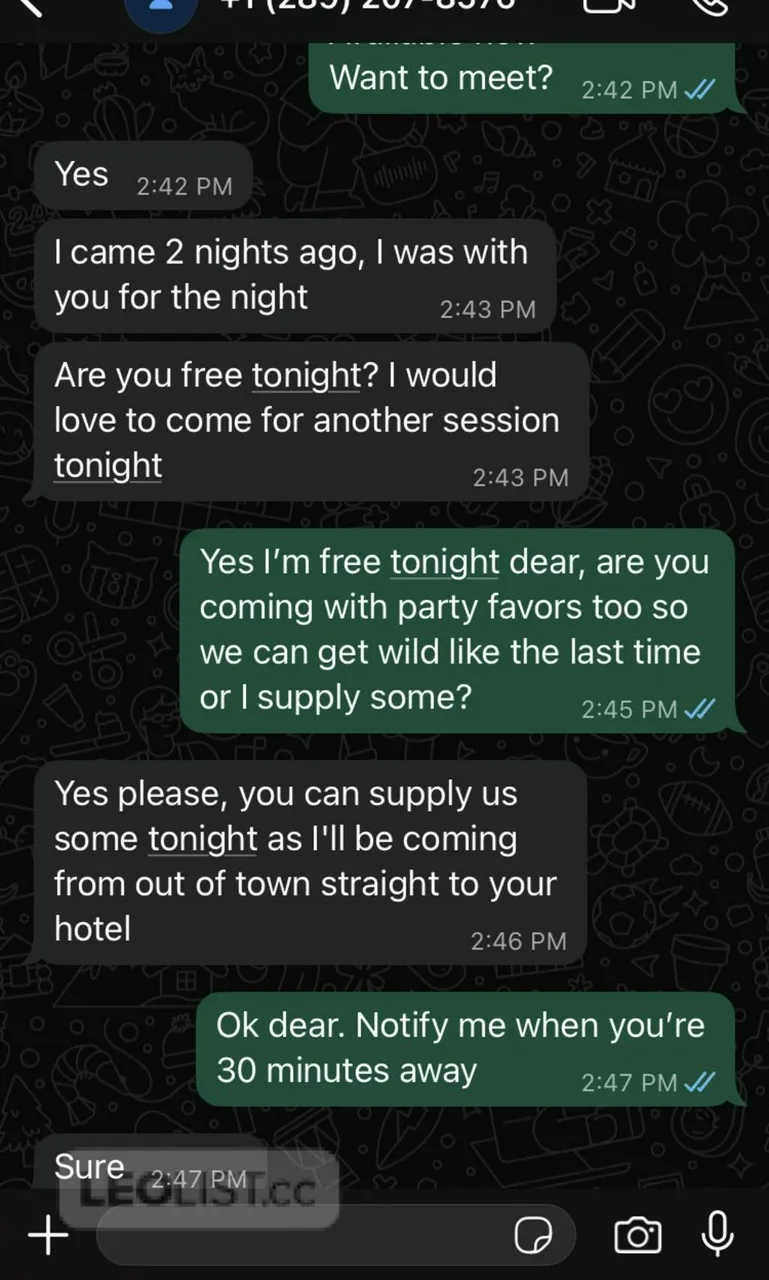Start a voice call
Screen dimensions: 769x1280
711,8
